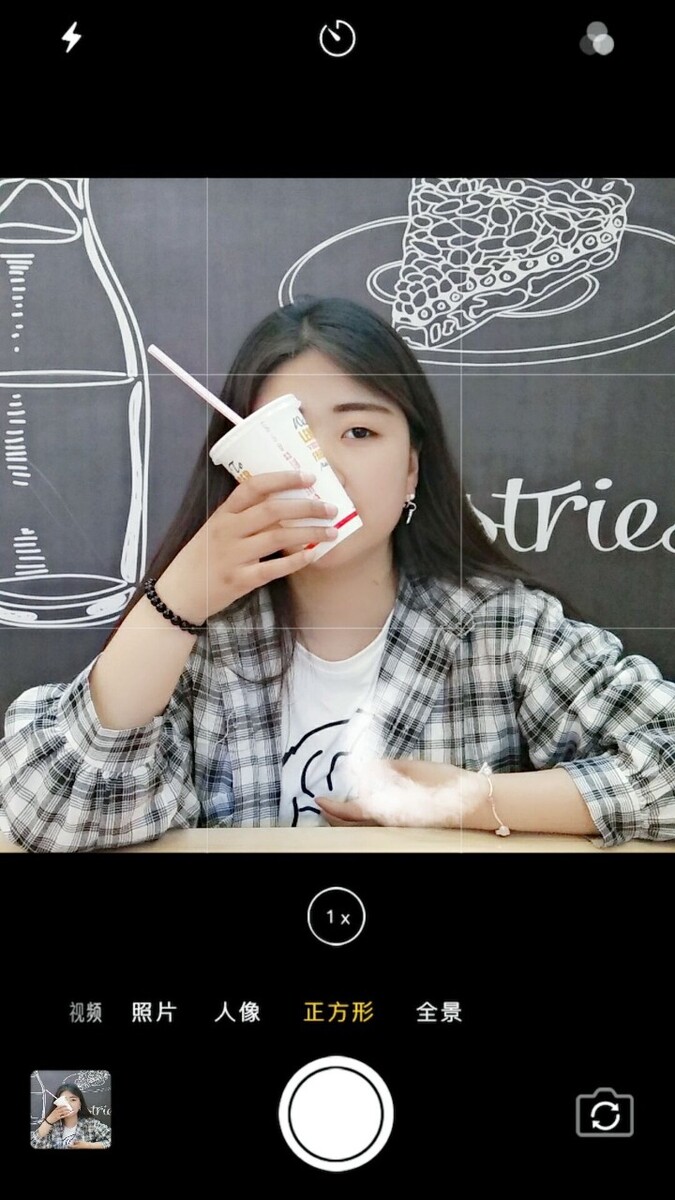Open the last photo thumbnail

click(x=71, y=1109)
